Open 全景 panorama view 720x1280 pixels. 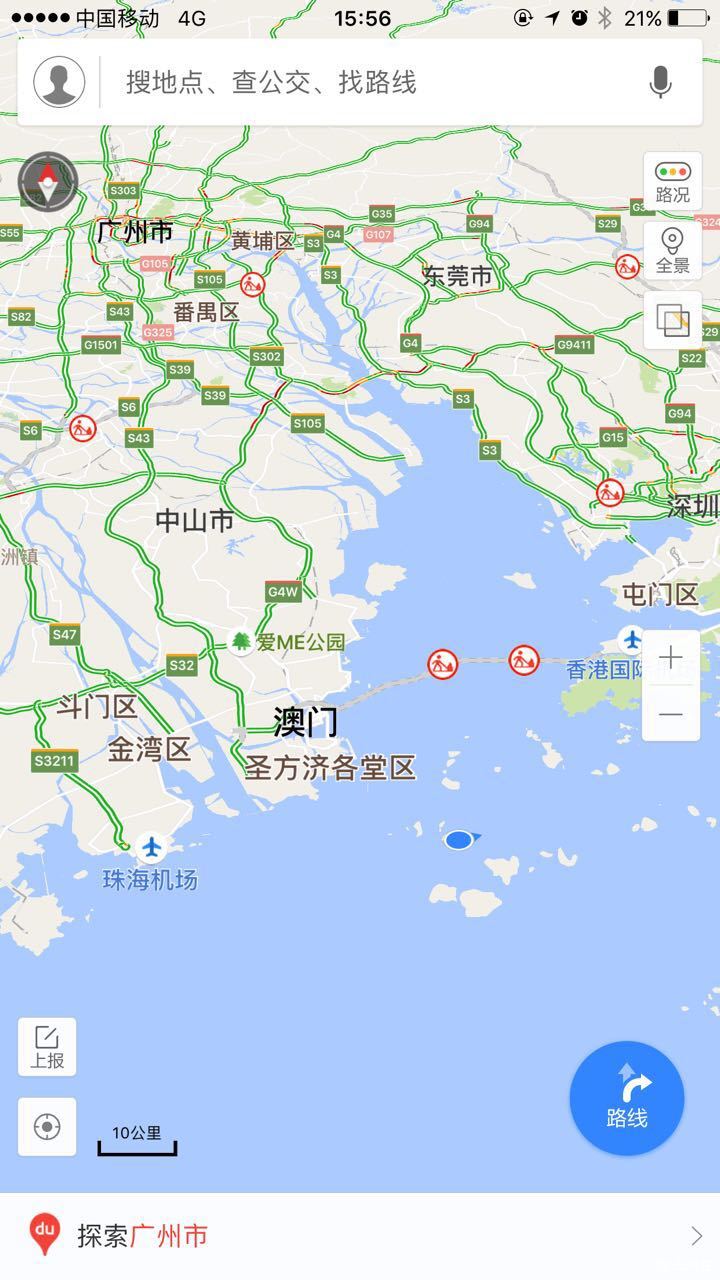[672, 250]
